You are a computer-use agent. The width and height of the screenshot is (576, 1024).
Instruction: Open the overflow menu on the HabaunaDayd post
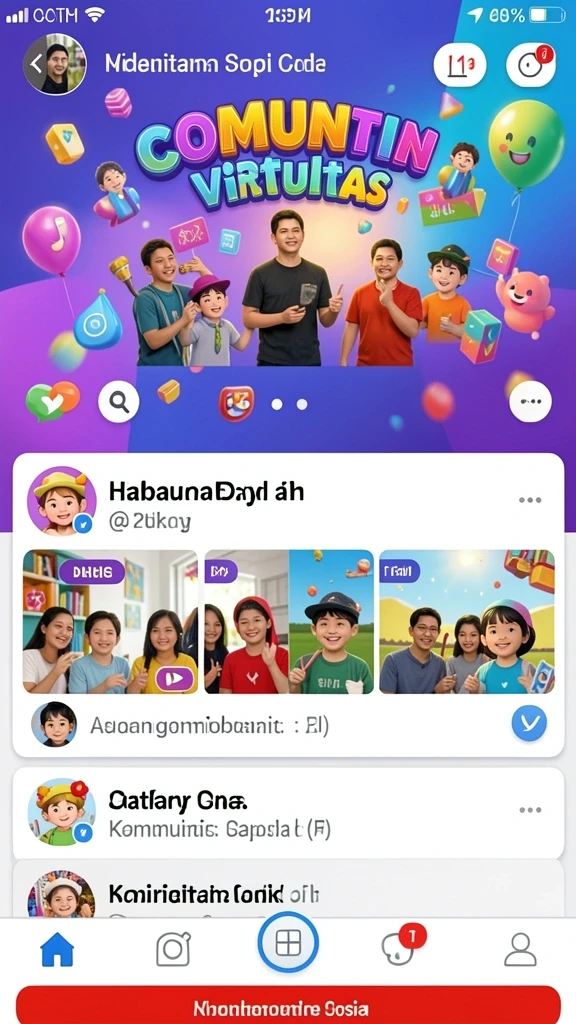point(530,500)
